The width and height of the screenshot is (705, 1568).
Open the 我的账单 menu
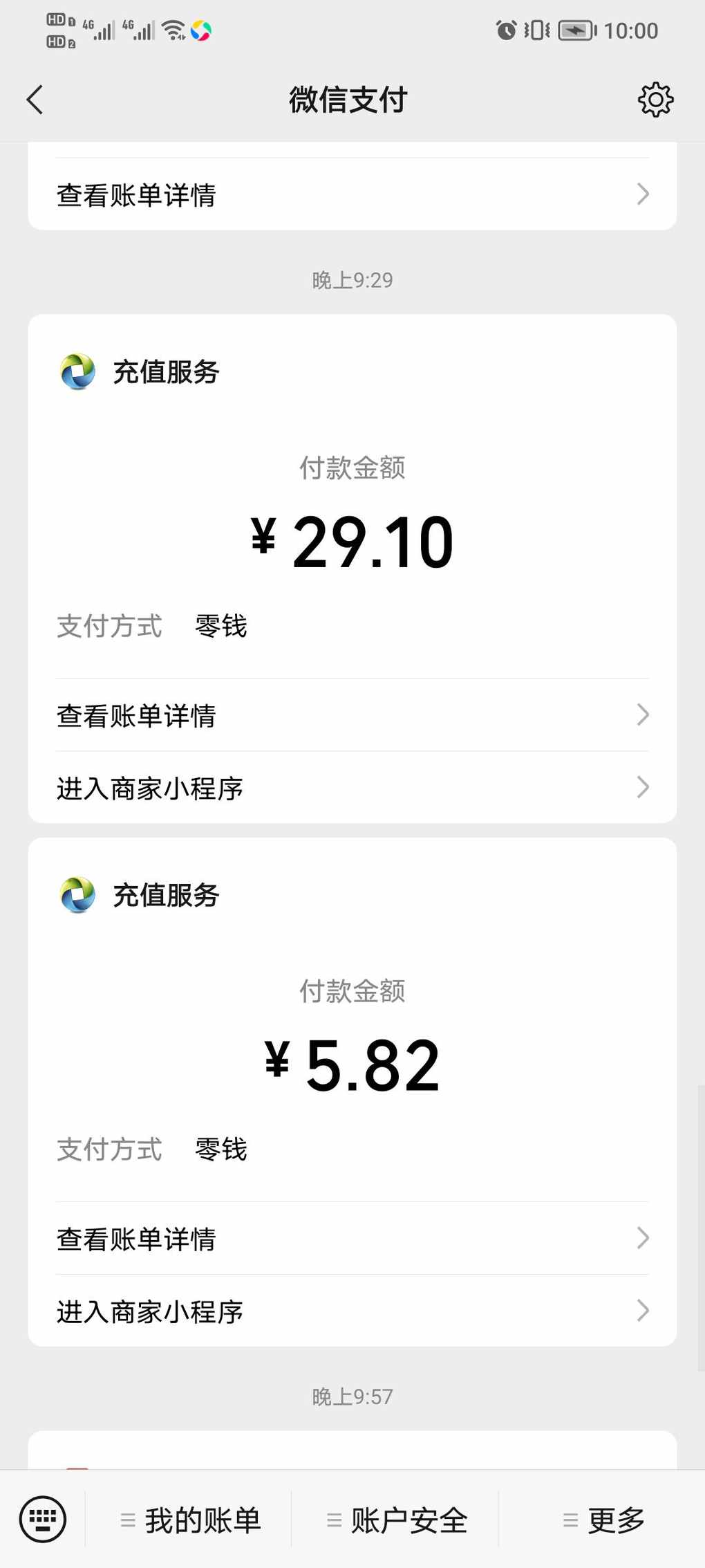[x=189, y=1520]
